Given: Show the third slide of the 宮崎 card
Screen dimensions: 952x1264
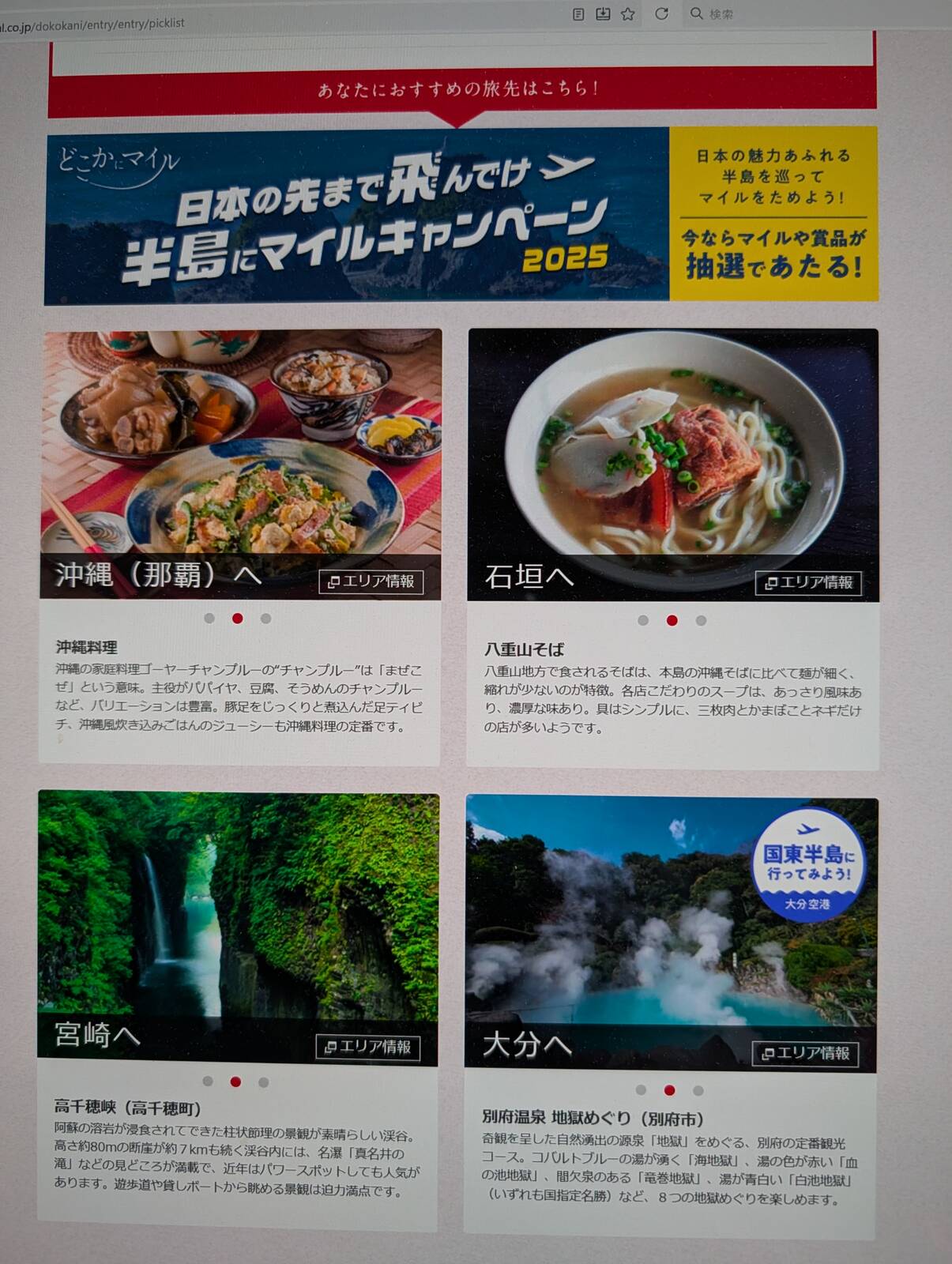Looking at the screenshot, I should click(264, 1082).
